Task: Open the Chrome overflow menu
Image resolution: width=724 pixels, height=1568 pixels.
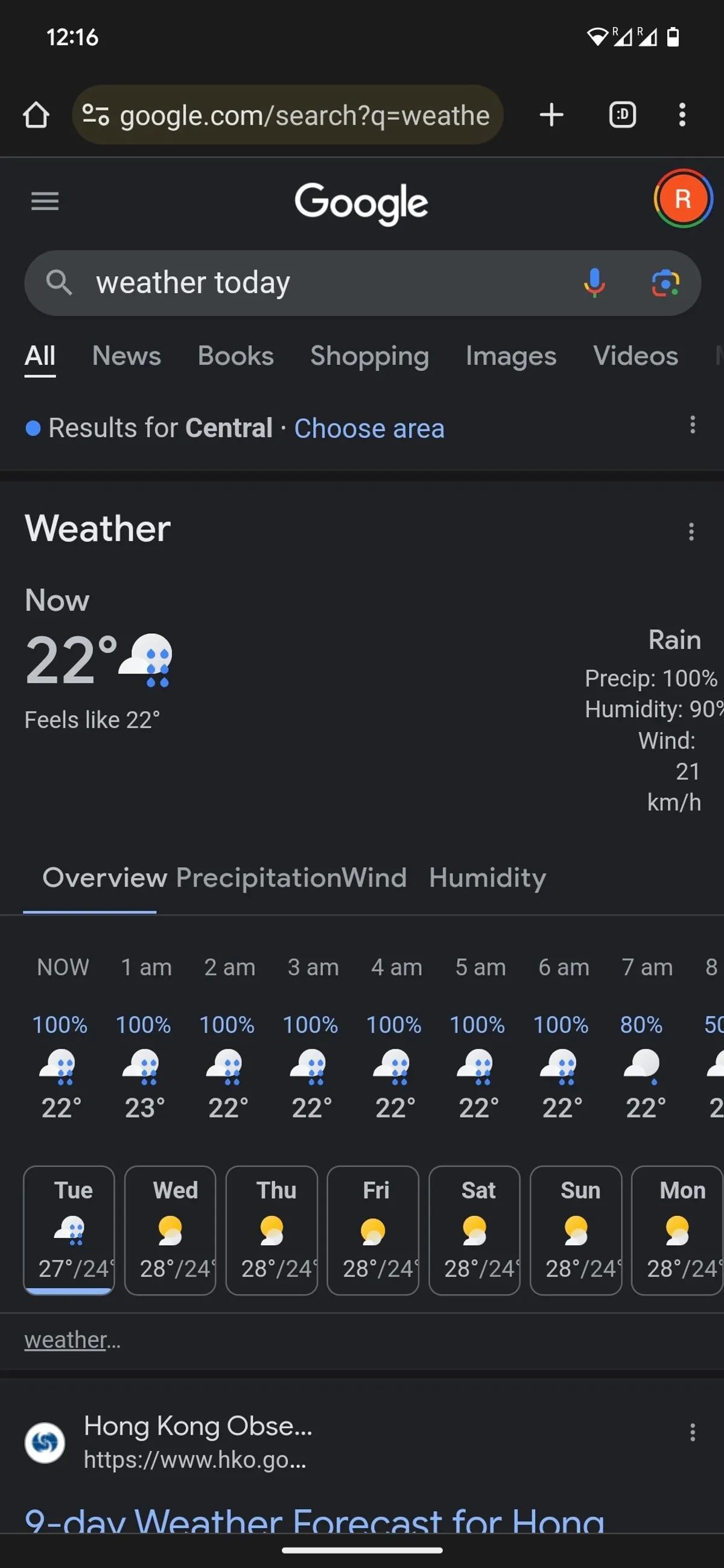Action: click(x=682, y=115)
